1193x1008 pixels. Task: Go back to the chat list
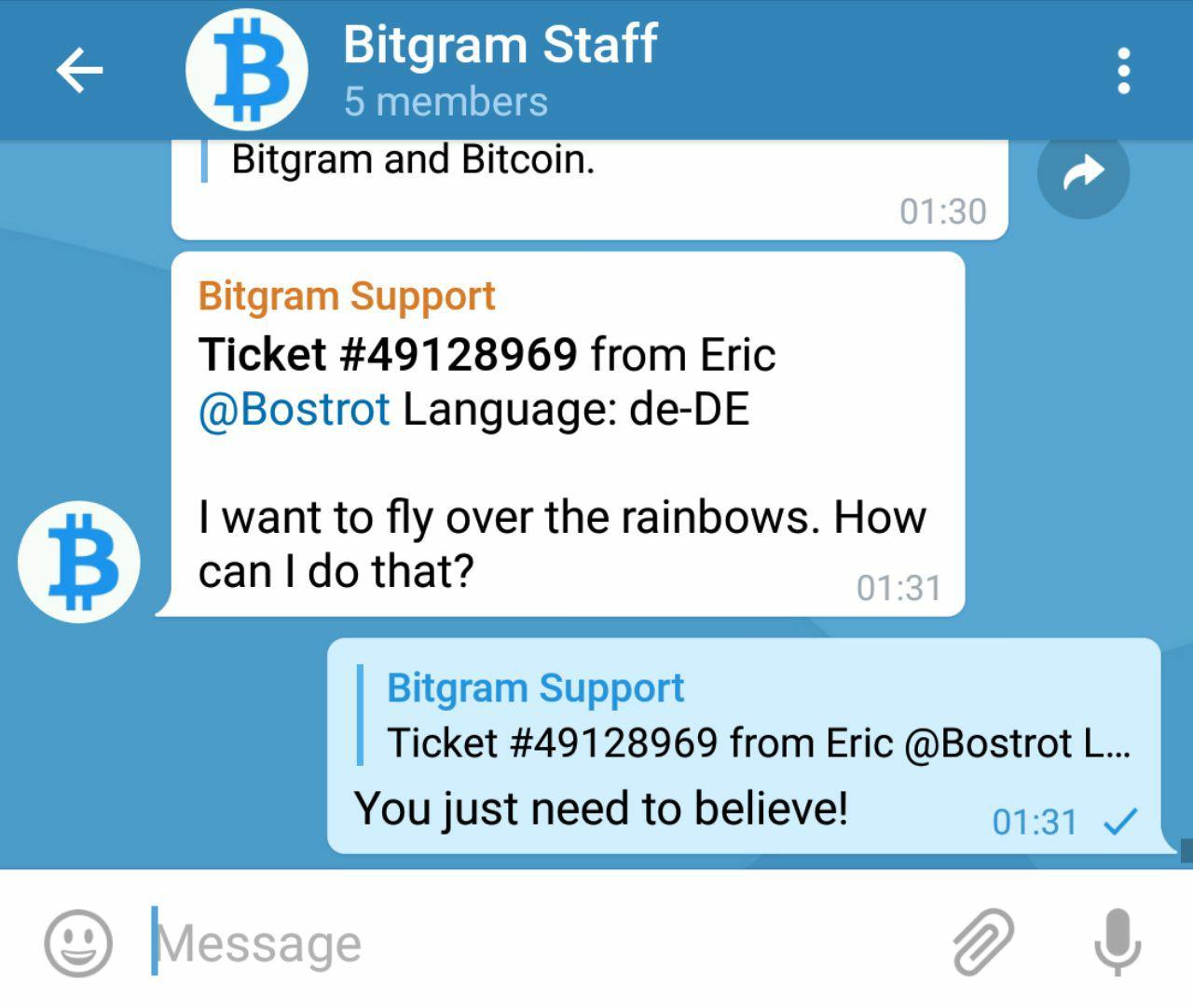click(x=79, y=71)
